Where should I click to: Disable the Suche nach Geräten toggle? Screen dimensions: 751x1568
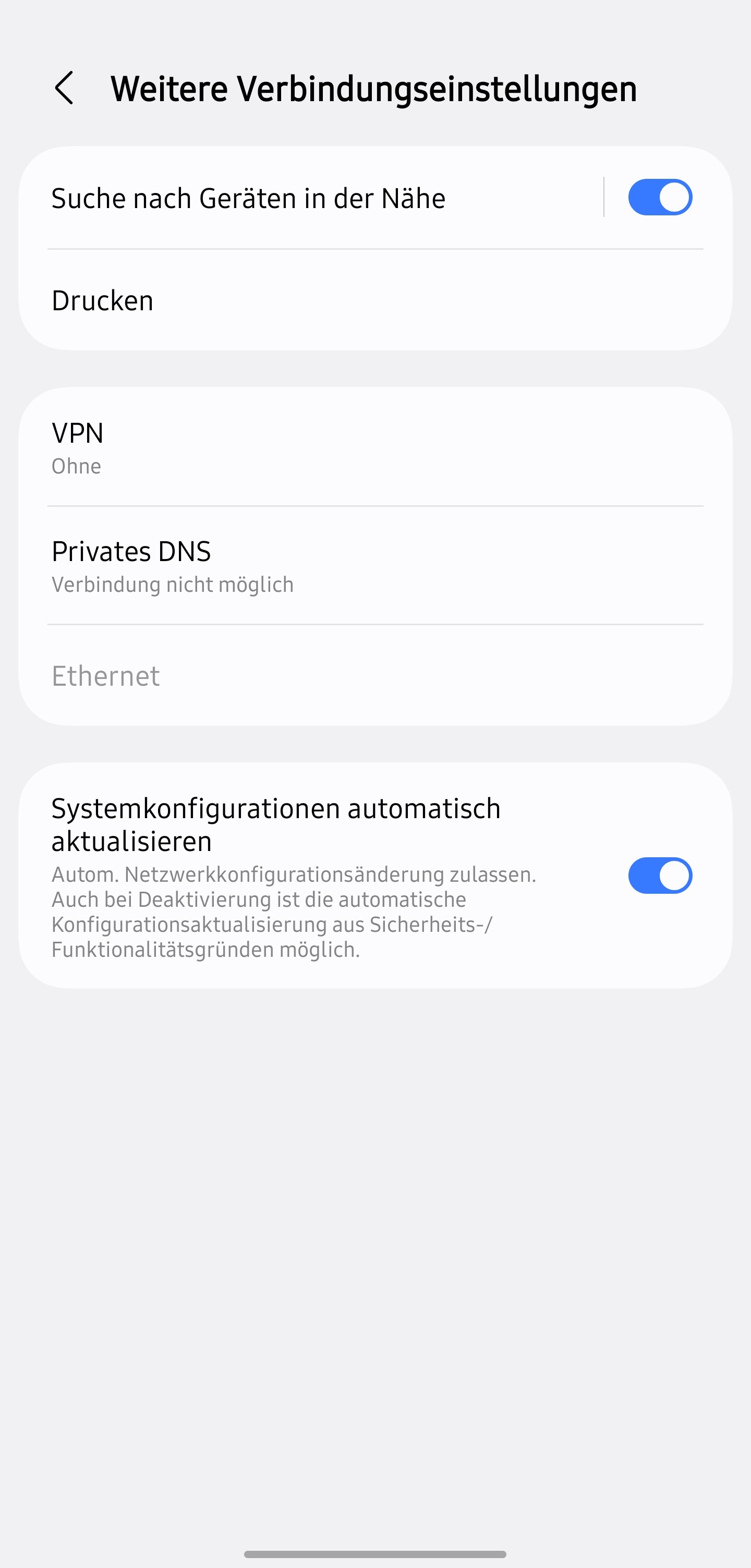click(660, 197)
